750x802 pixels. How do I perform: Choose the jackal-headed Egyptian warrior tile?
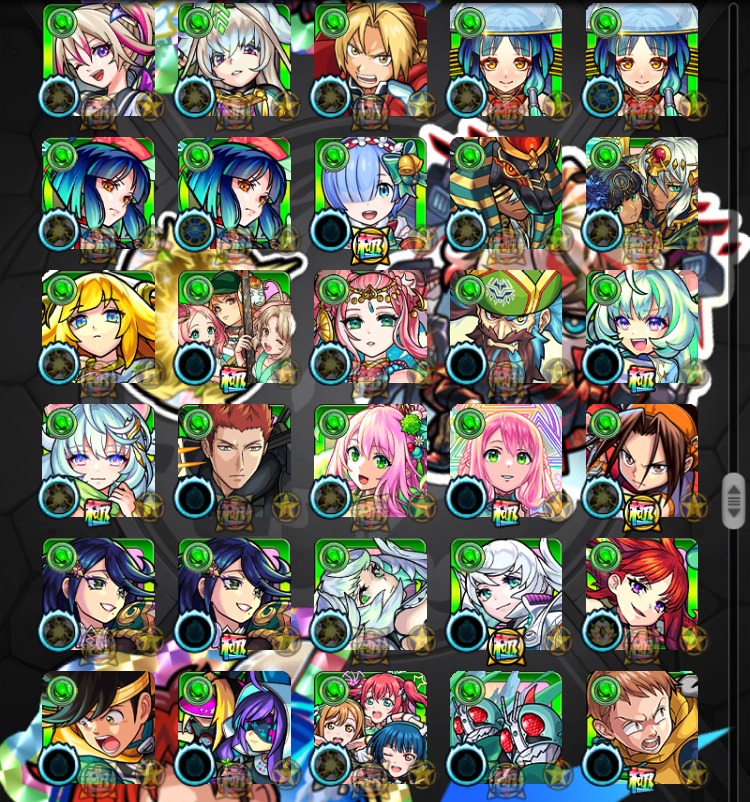506,195
